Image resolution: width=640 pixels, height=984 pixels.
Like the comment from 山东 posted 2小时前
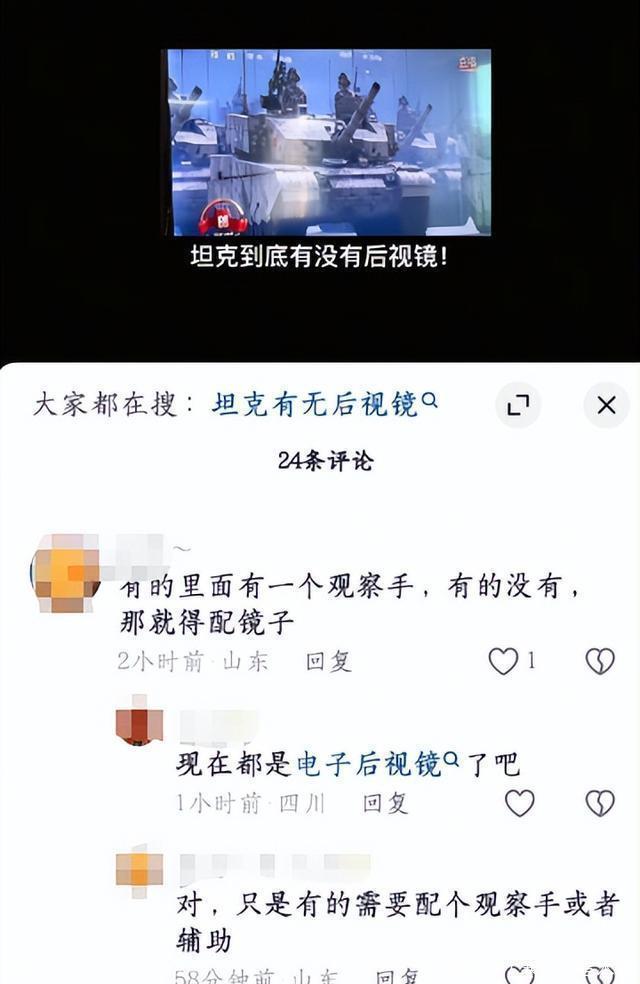(x=503, y=661)
